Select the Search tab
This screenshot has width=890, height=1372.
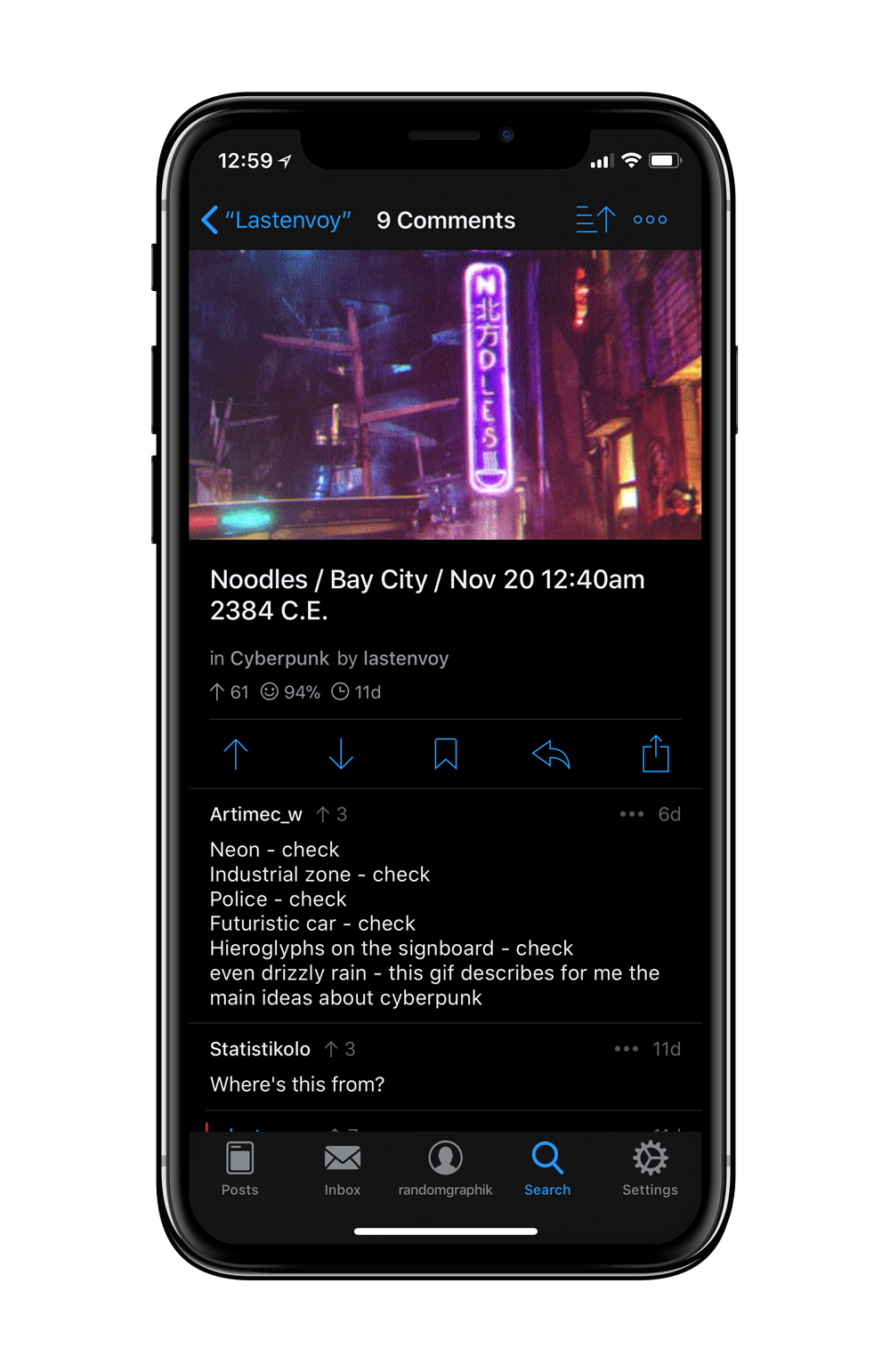click(547, 1168)
